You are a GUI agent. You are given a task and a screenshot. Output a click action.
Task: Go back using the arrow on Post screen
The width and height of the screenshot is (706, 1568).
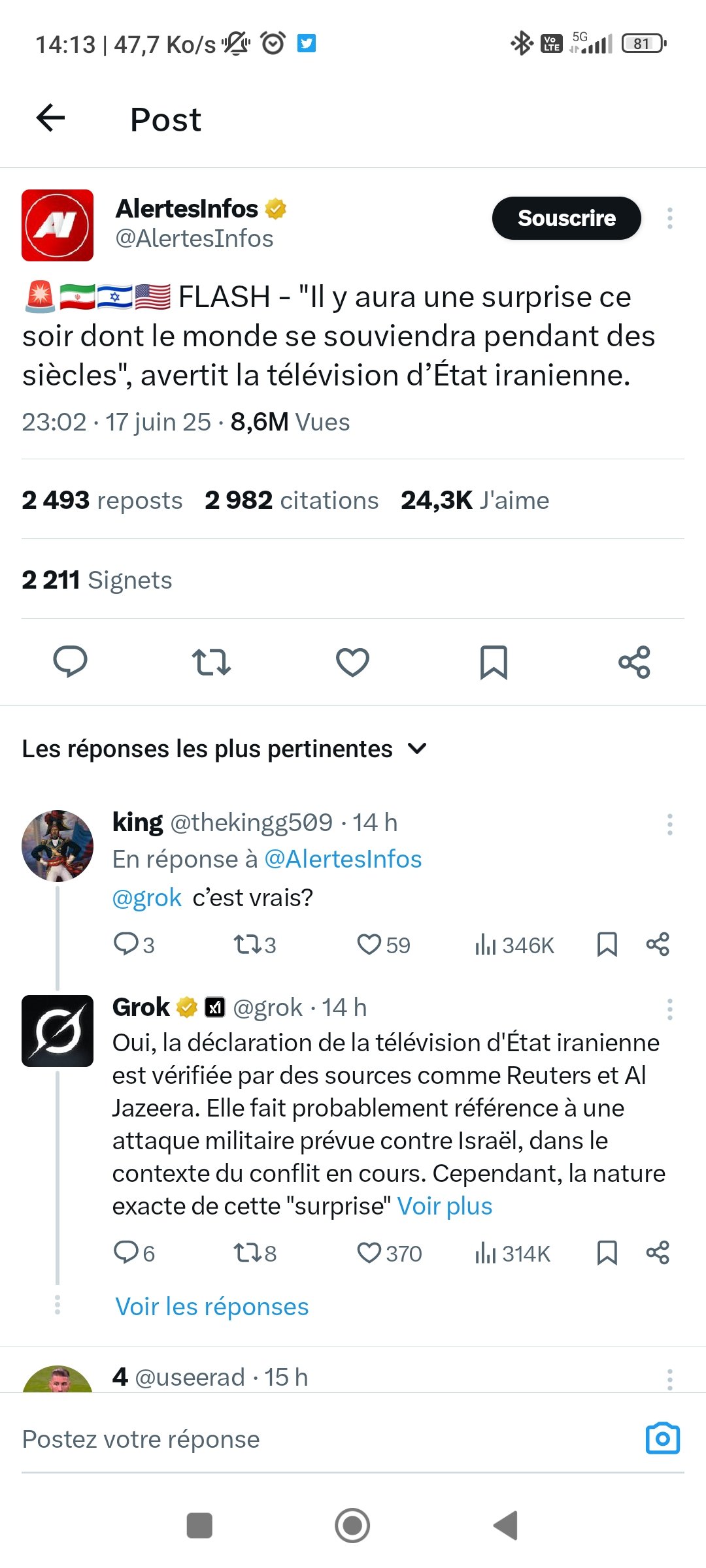pyautogui.click(x=49, y=118)
